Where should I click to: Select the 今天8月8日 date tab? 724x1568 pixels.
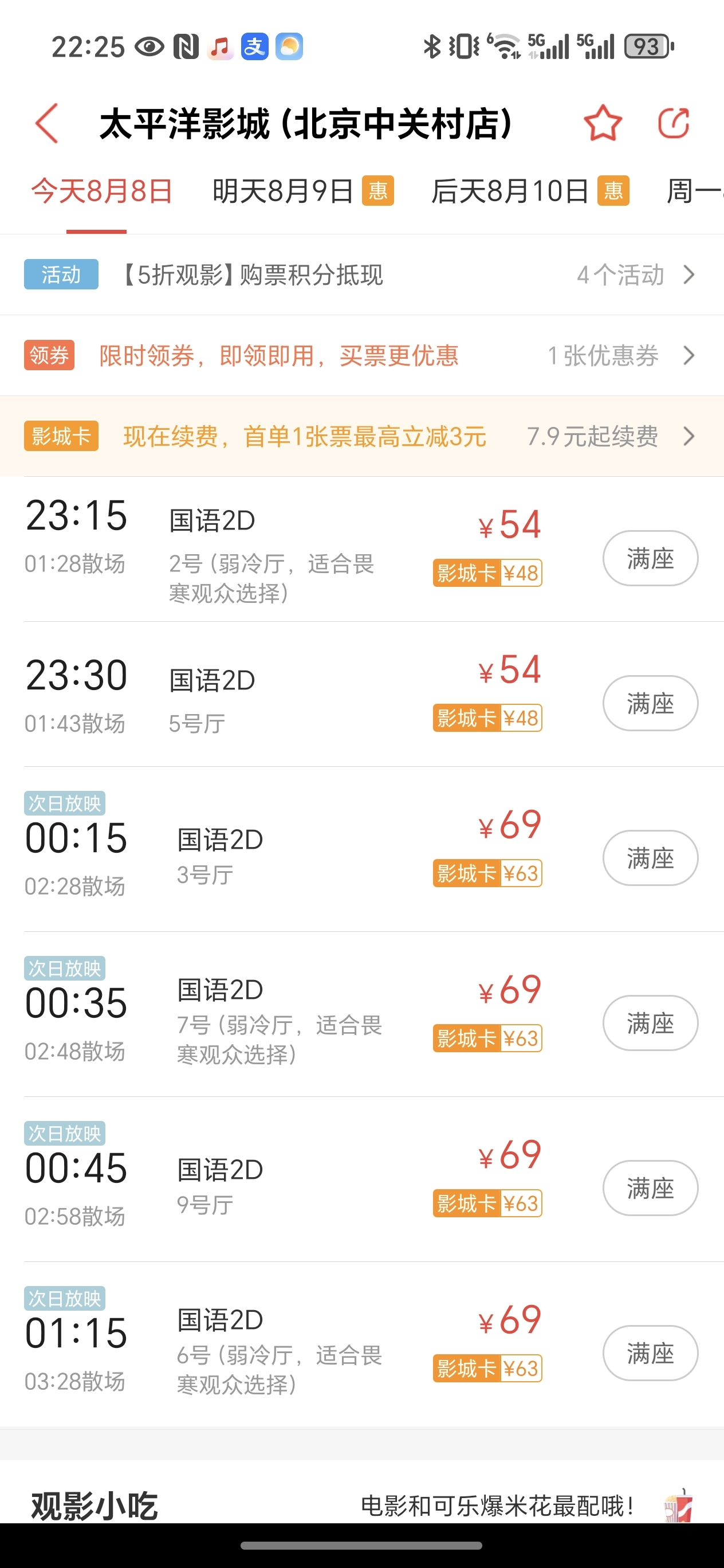101,191
